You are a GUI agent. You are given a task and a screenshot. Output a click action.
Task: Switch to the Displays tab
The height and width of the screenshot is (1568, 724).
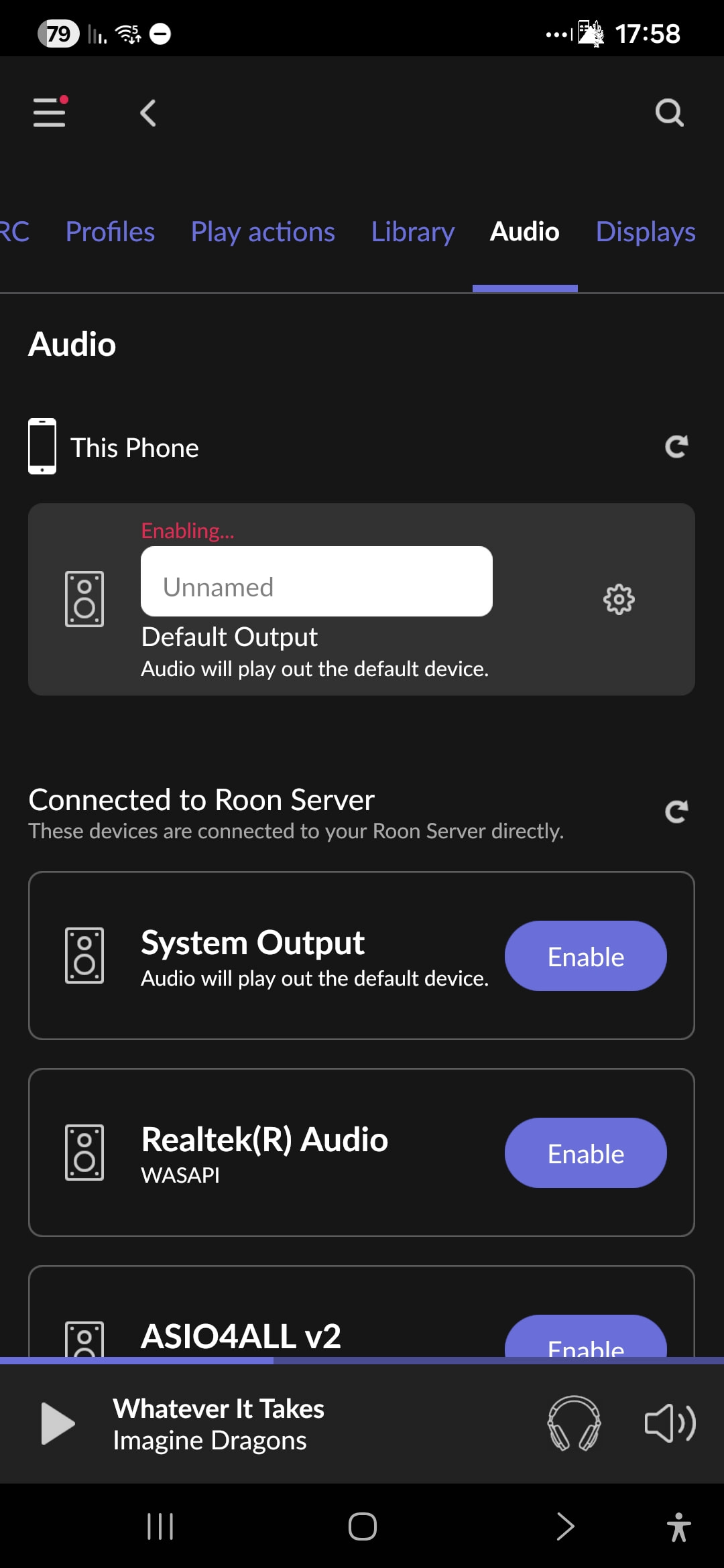[645, 232]
